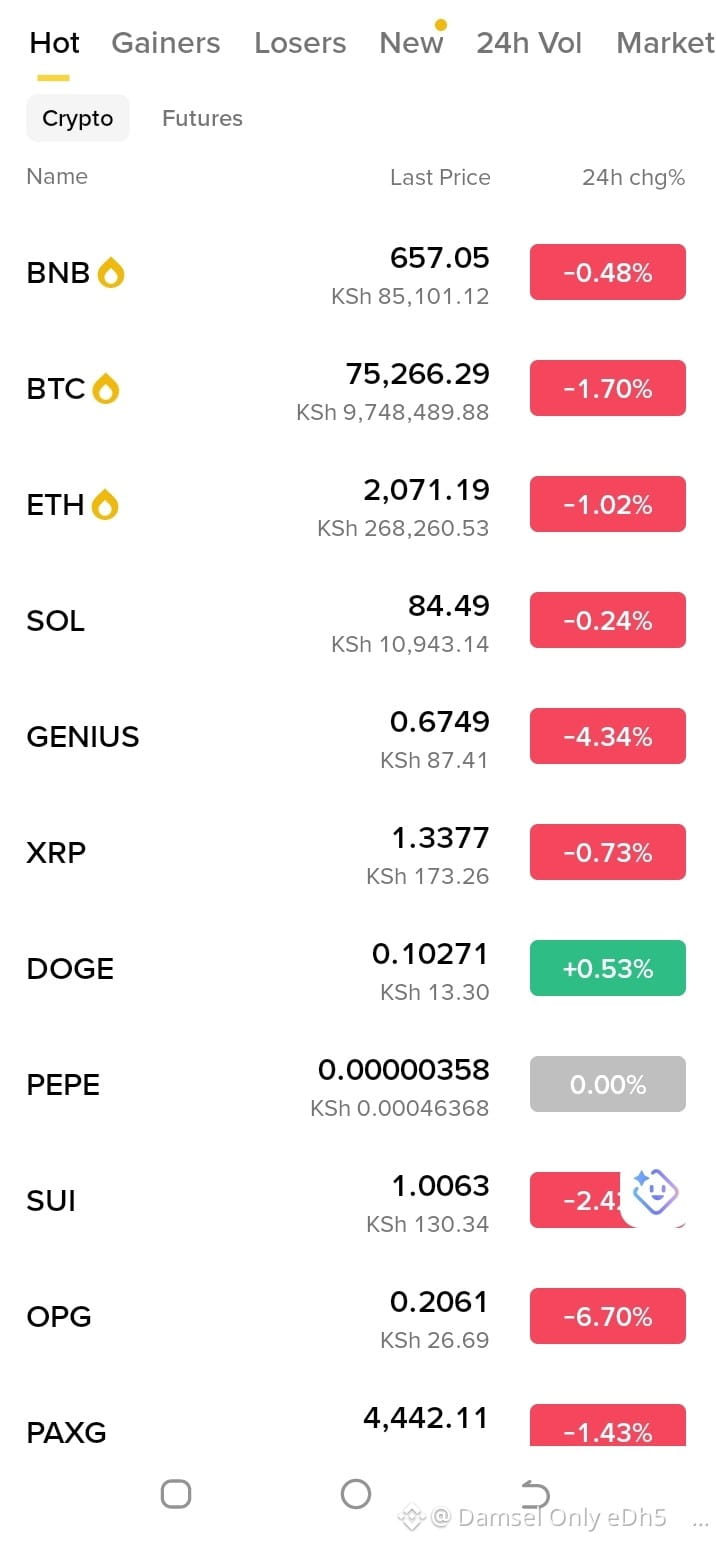This screenshot has height=1542, width=716.
Task: Open the DOGE market row
Action: [358, 968]
